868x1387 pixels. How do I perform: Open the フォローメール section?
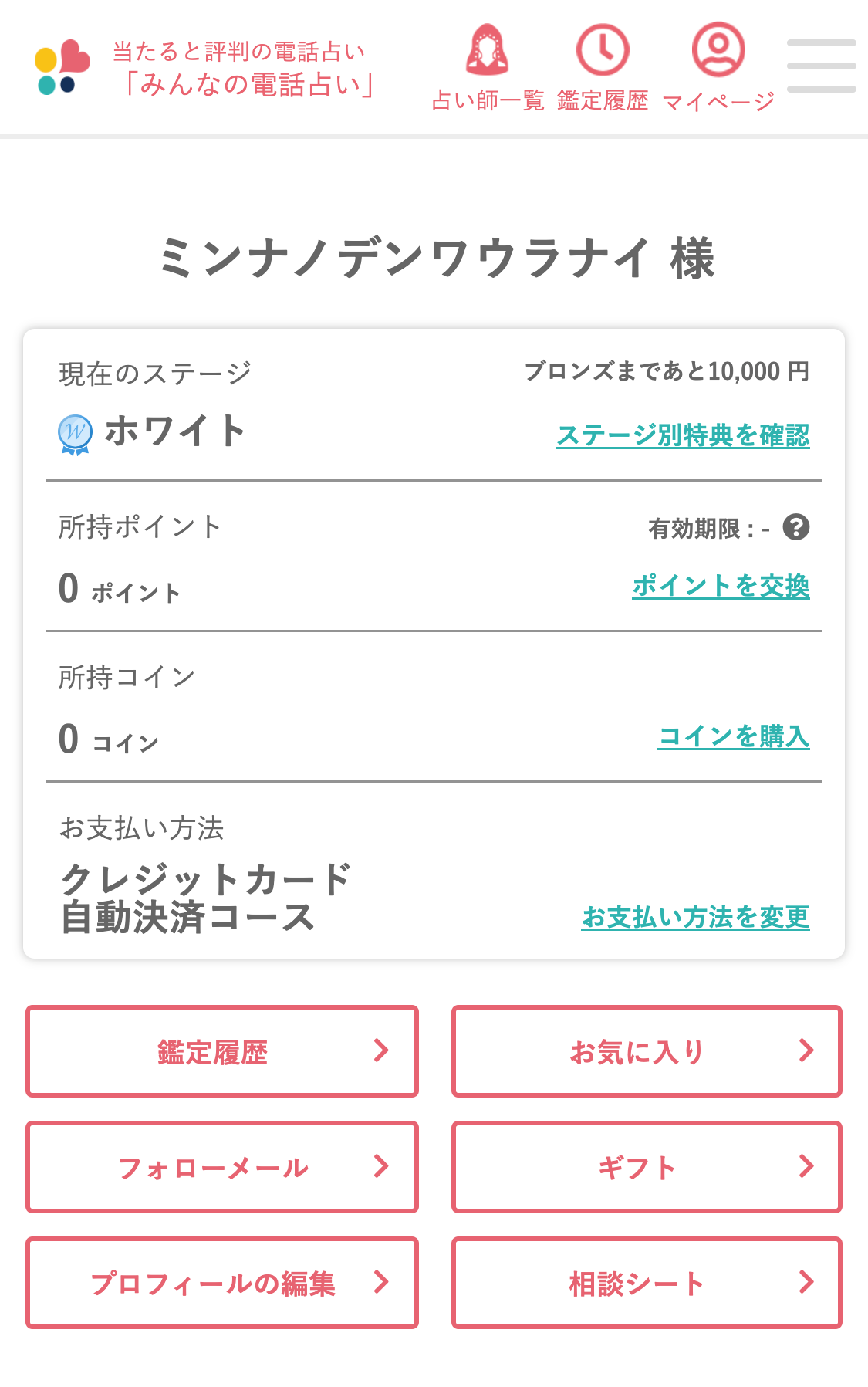click(x=222, y=1167)
